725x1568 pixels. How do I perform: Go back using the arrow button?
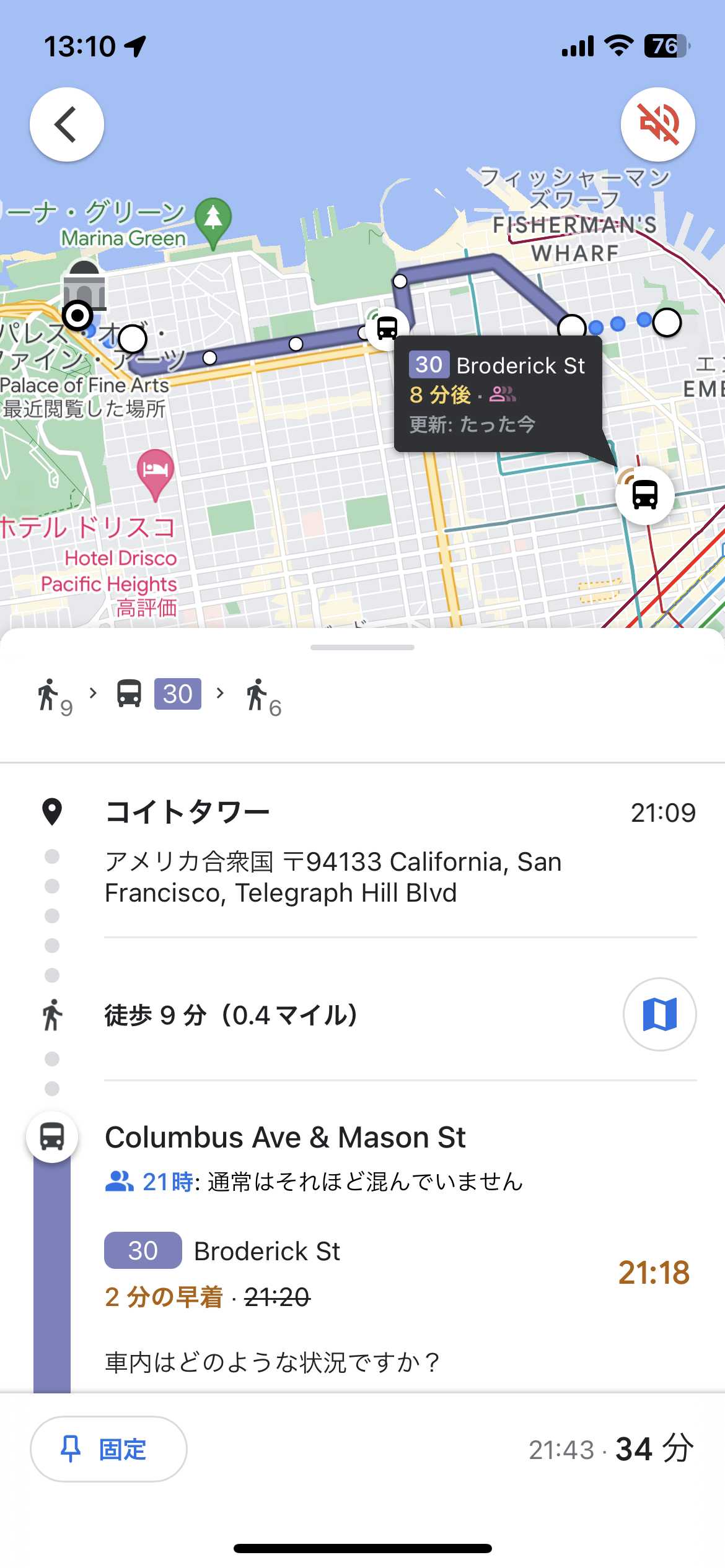pos(66,124)
